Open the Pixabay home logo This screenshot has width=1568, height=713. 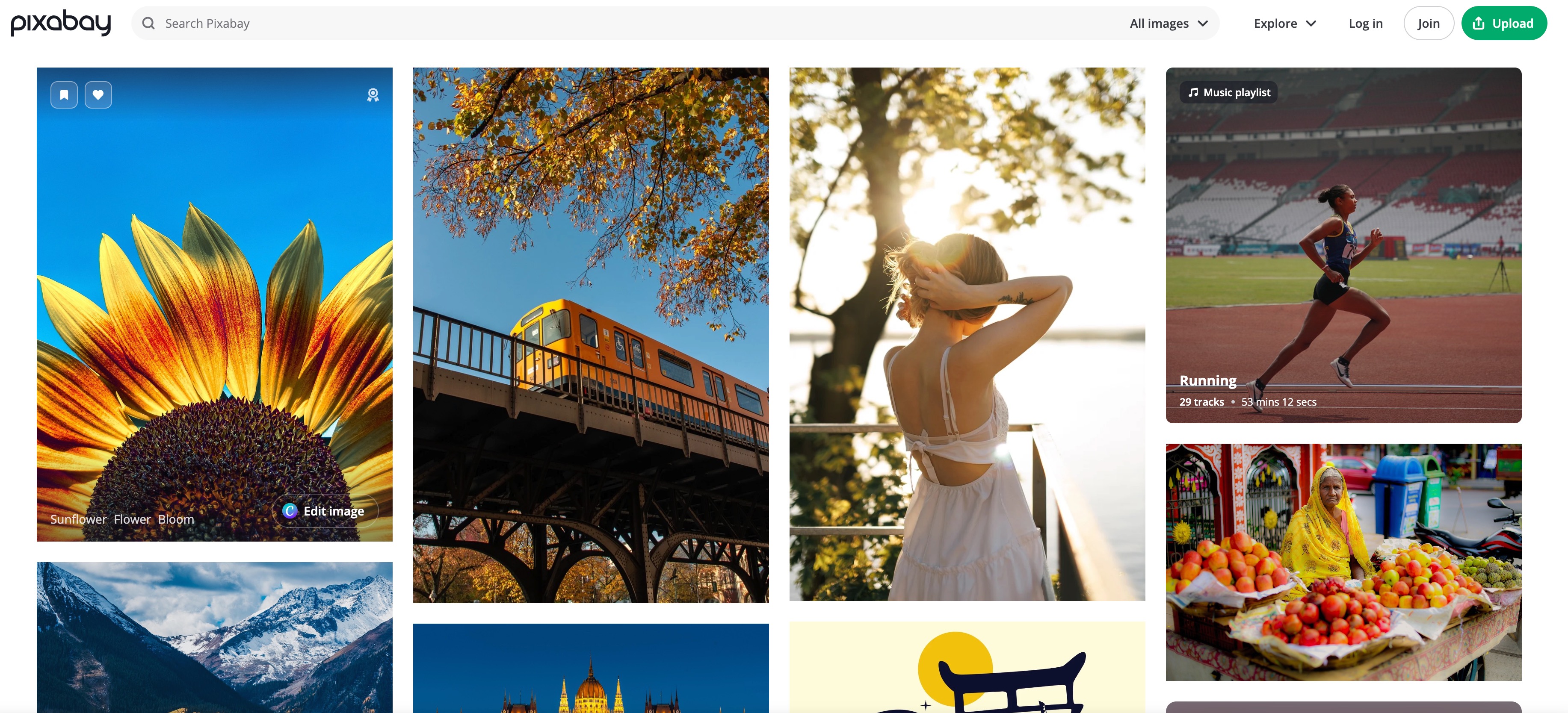[61, 23]
